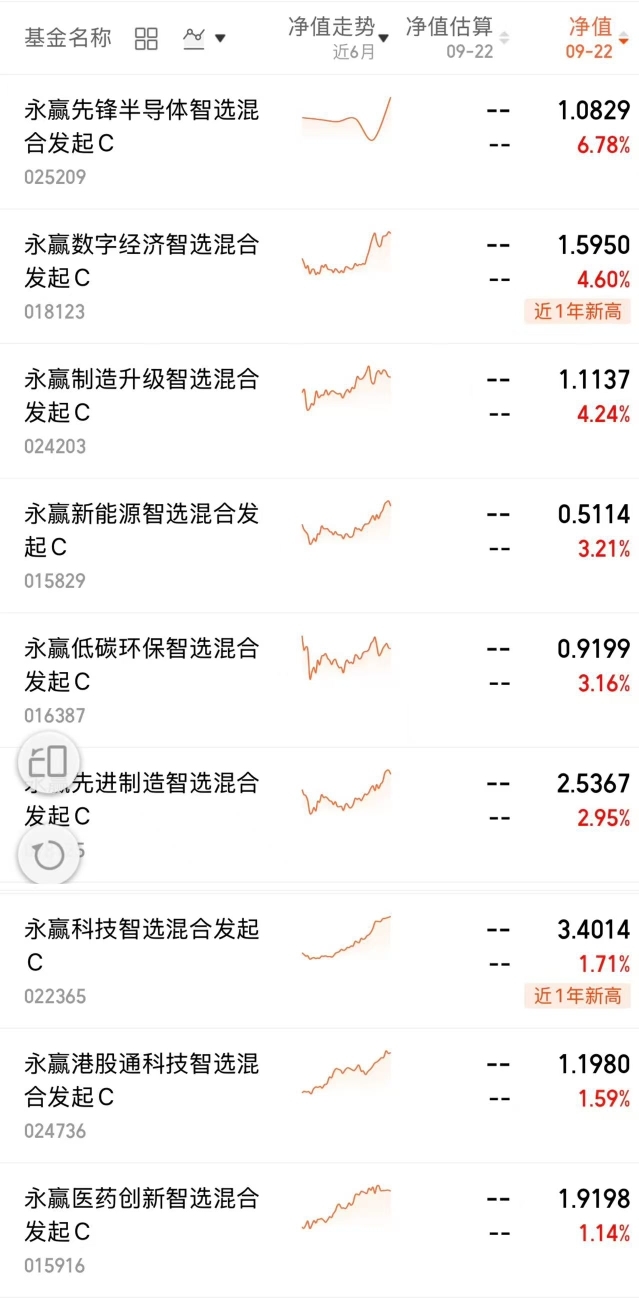The width and height of the screenshot is (639, 1298).
Task: Open 永赢制造升级智选混合发起C fund
Action: (319, 411)
